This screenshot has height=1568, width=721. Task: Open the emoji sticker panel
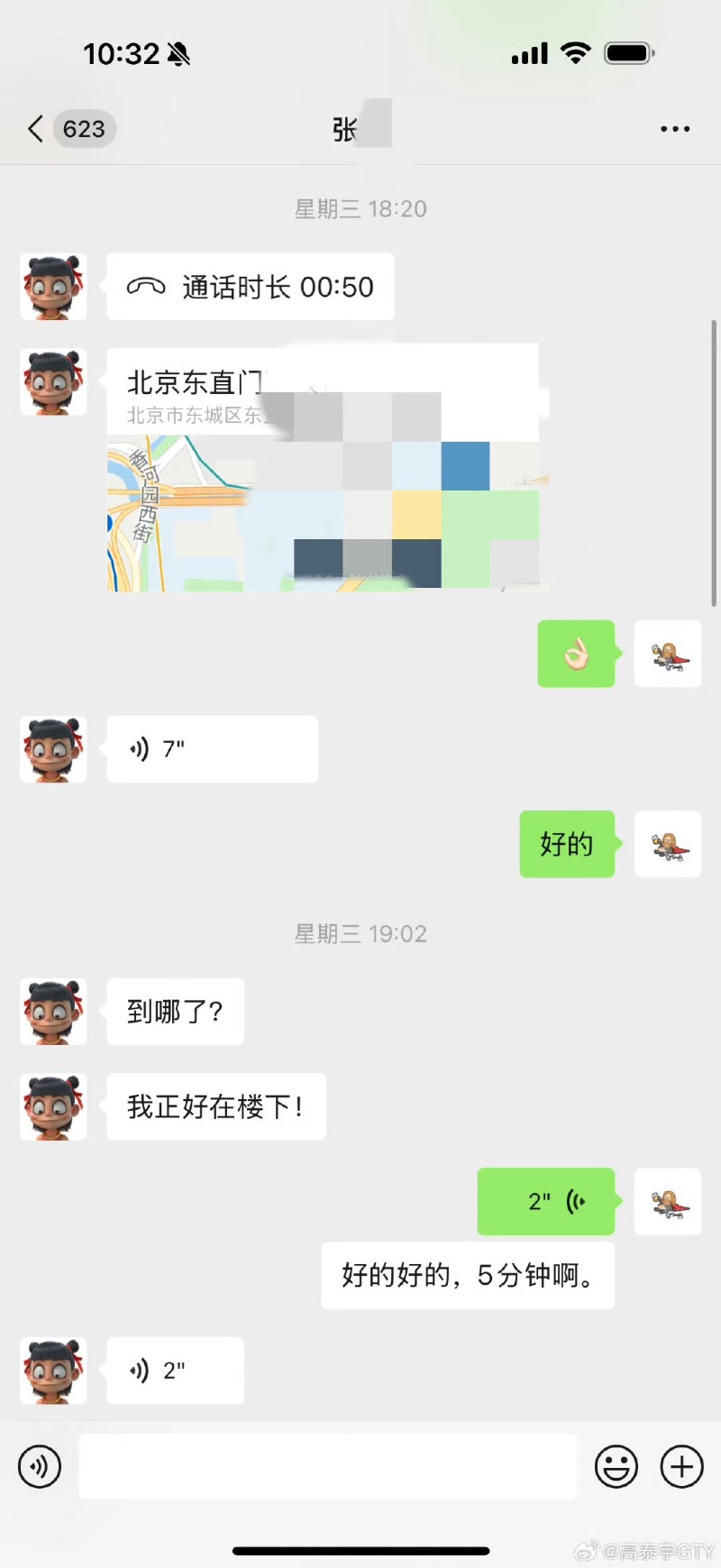616,1467
